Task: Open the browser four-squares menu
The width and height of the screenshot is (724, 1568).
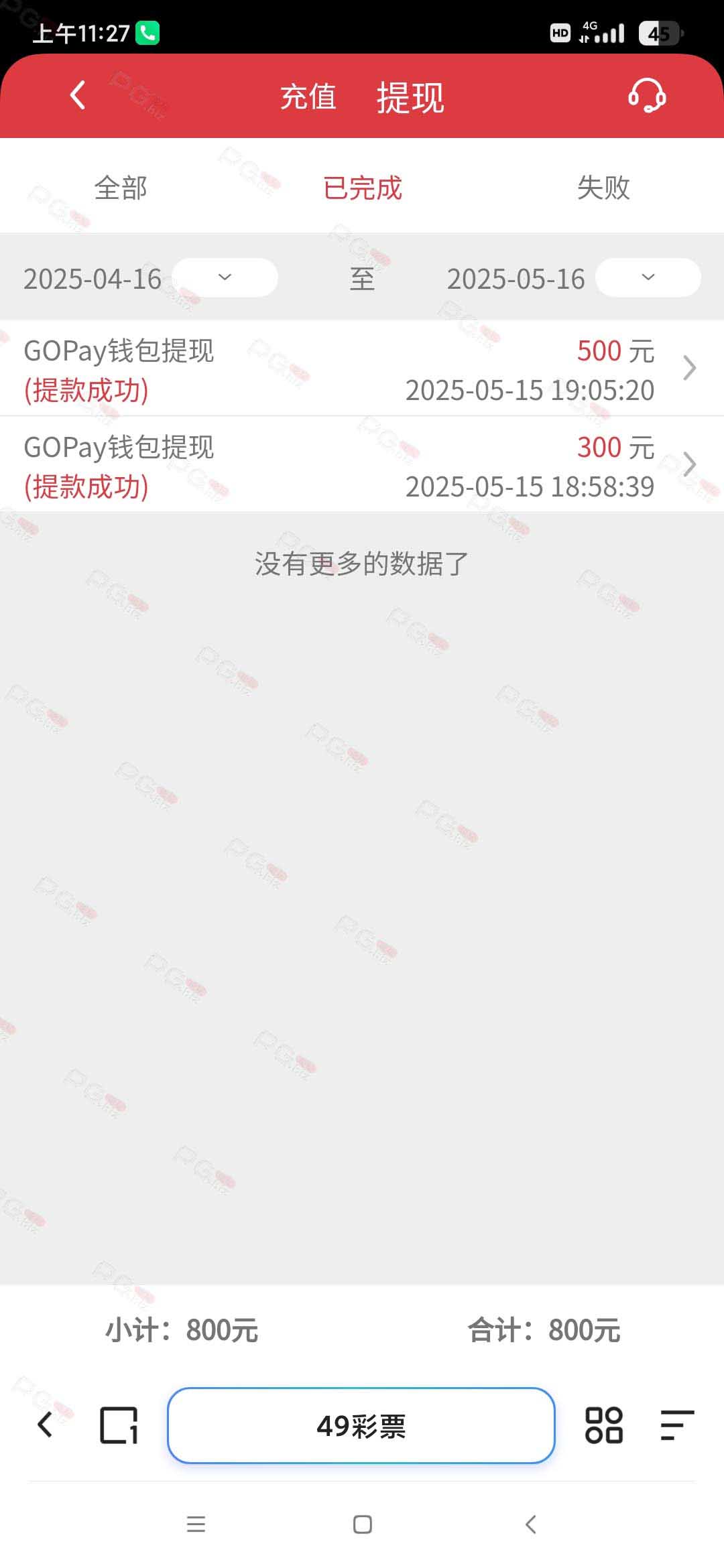Action: 604,1425
